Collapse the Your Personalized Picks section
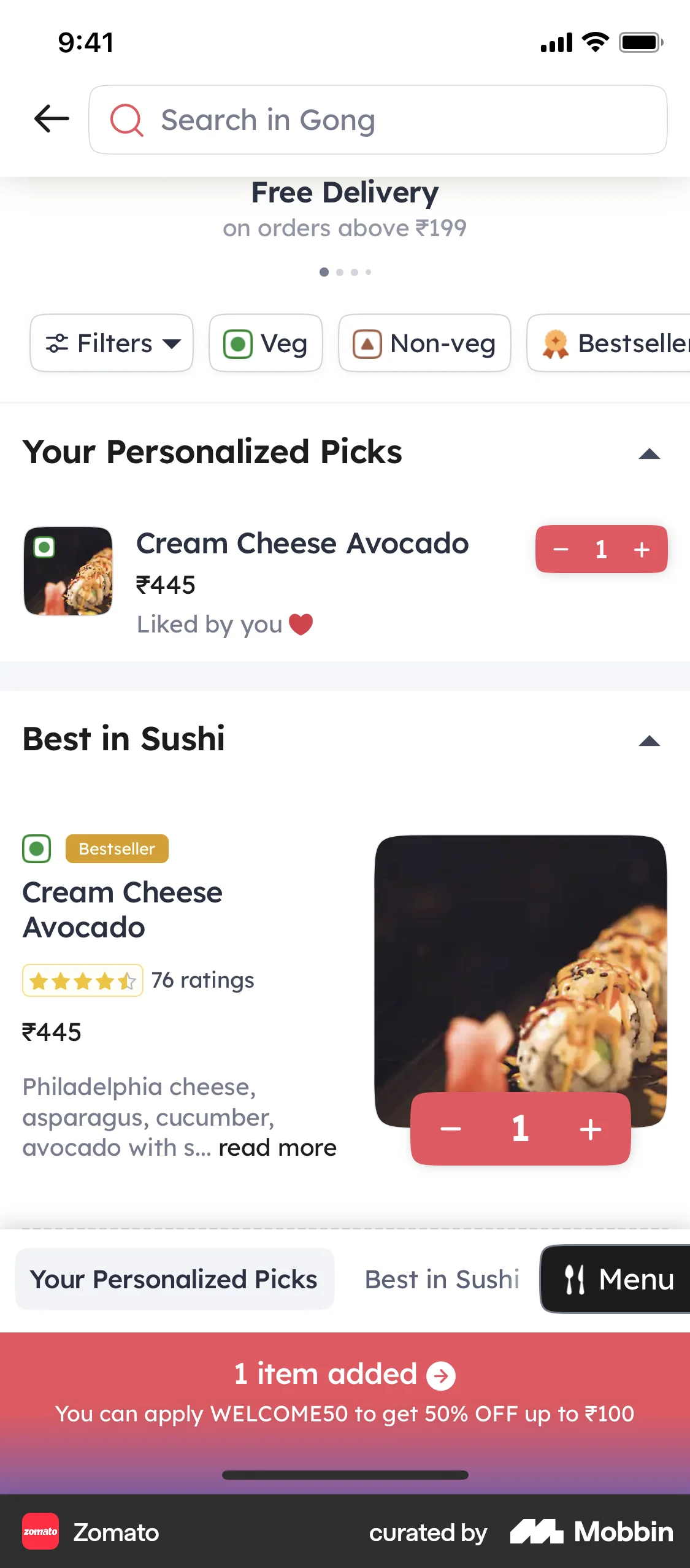 tap(650, 453)
